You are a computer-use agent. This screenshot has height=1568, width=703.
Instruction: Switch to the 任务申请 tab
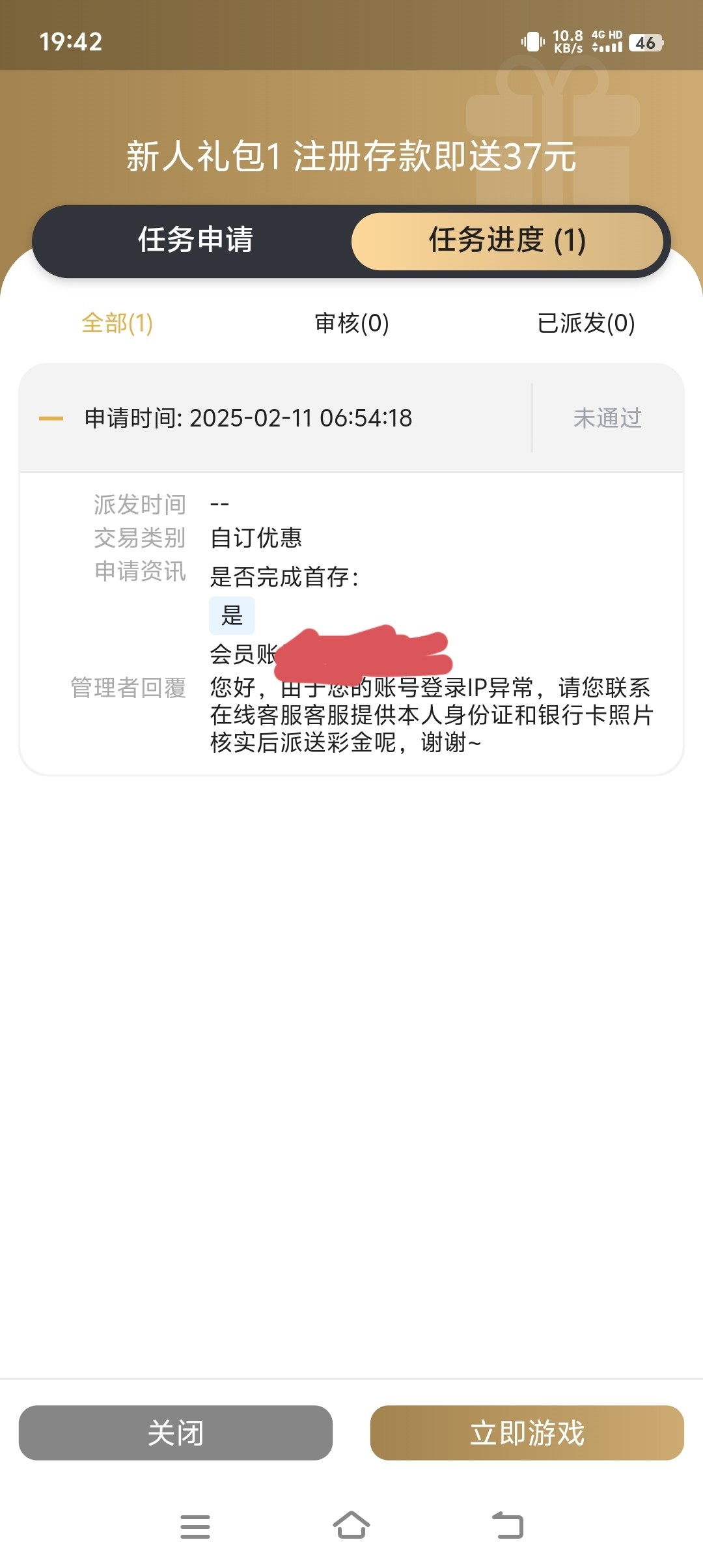pyautogui.click(x=195, y=240)
